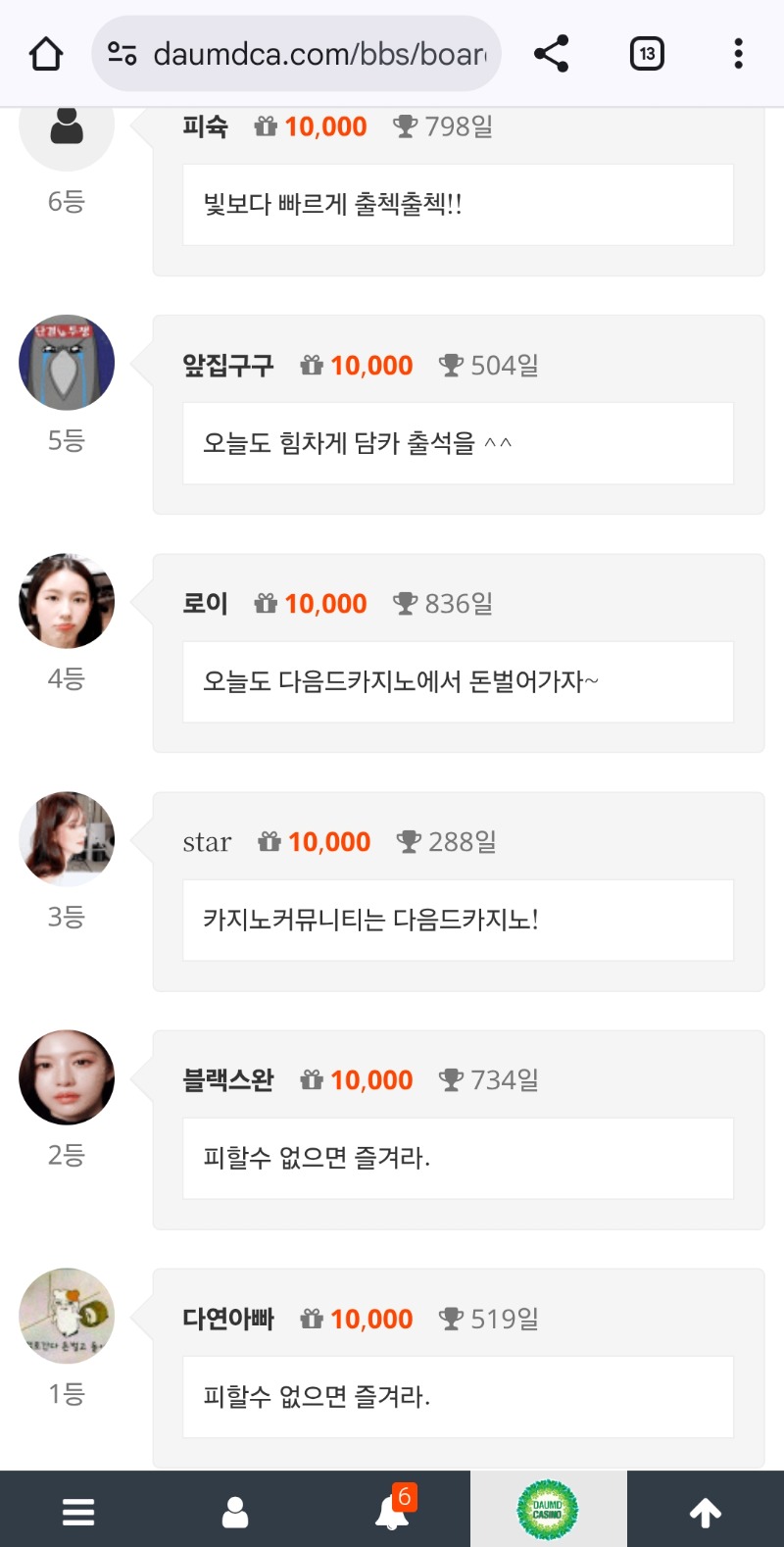
Task: Open the hamburger menu in bottom bar
Action: [x=77, y=1510]
